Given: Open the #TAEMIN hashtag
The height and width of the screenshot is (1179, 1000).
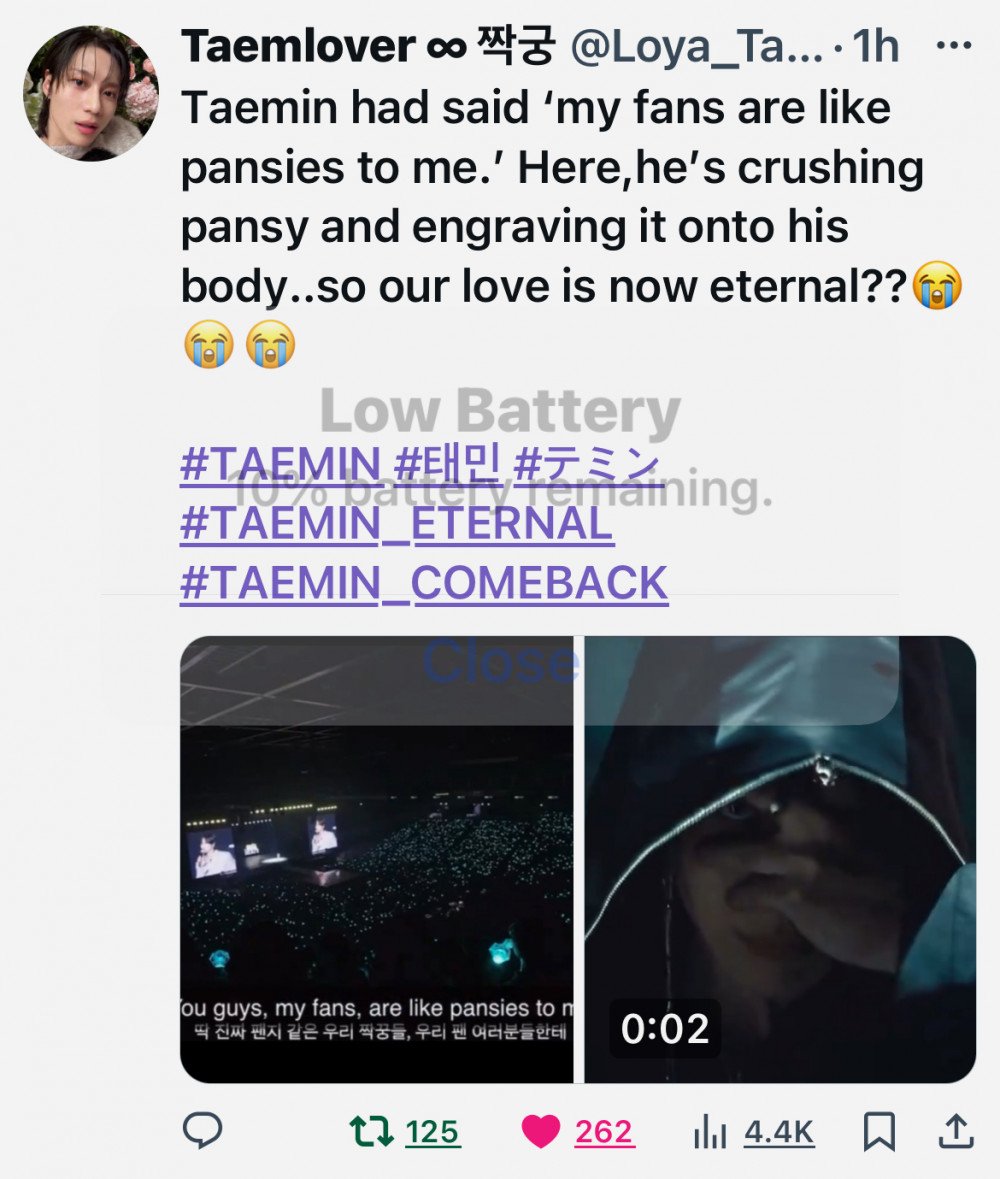Looking at the screenshot, I should (x=280, y=465).
